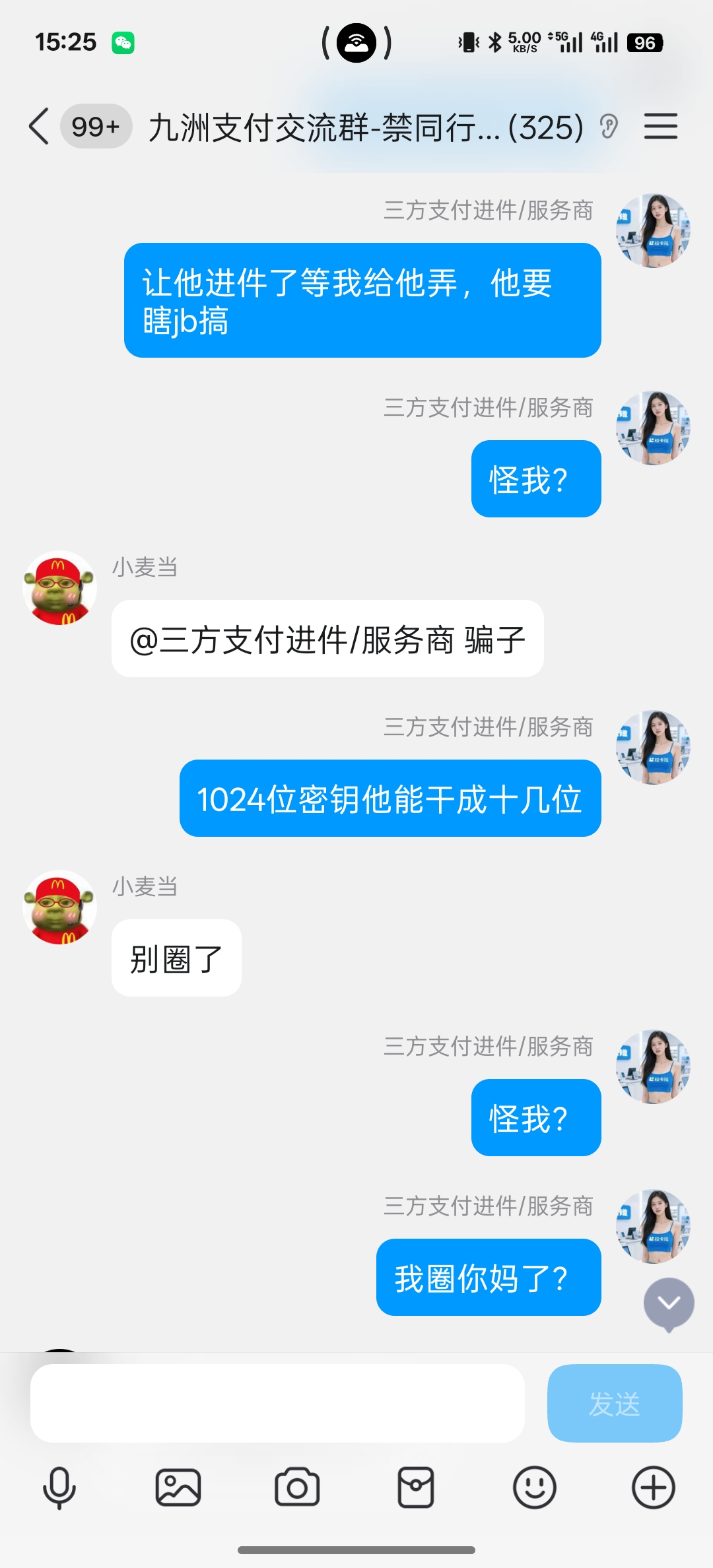
Task: Open the plus more options panel
Action: 654,1487
